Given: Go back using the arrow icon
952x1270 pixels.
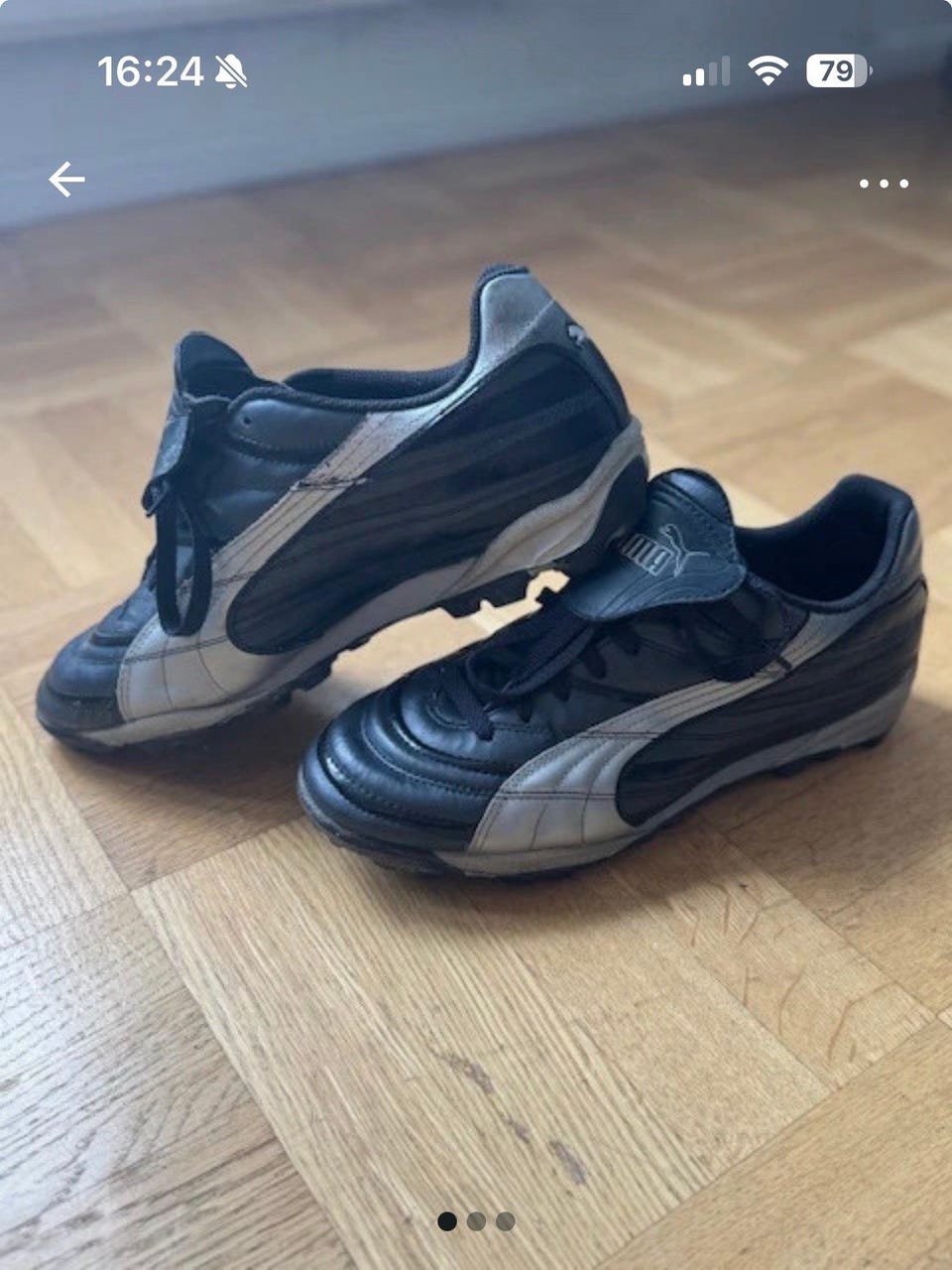Looking at the screenshot, I should pyautogui.click(x=66, y=181).
